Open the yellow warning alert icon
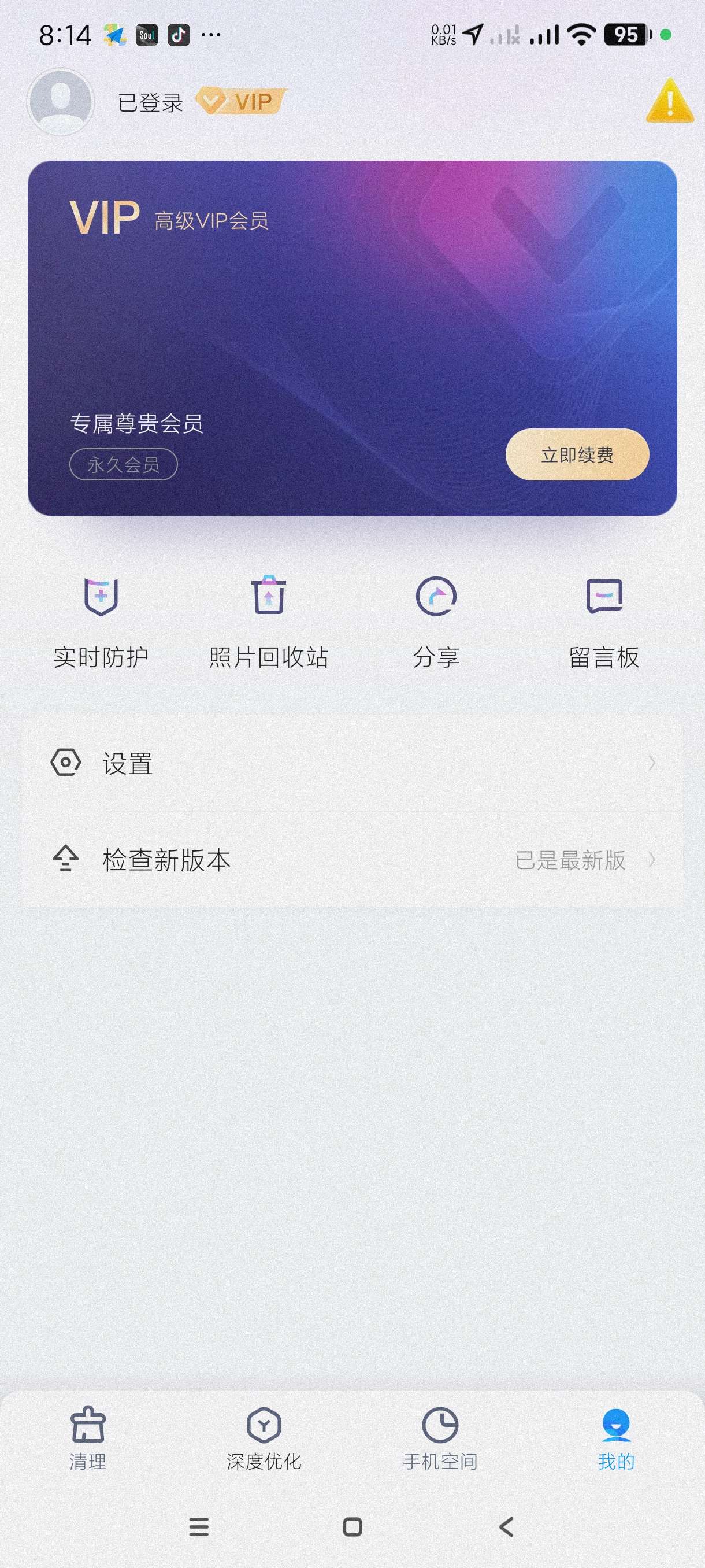The height and width of the screenshot is (1568, 705). coord(669,101)
